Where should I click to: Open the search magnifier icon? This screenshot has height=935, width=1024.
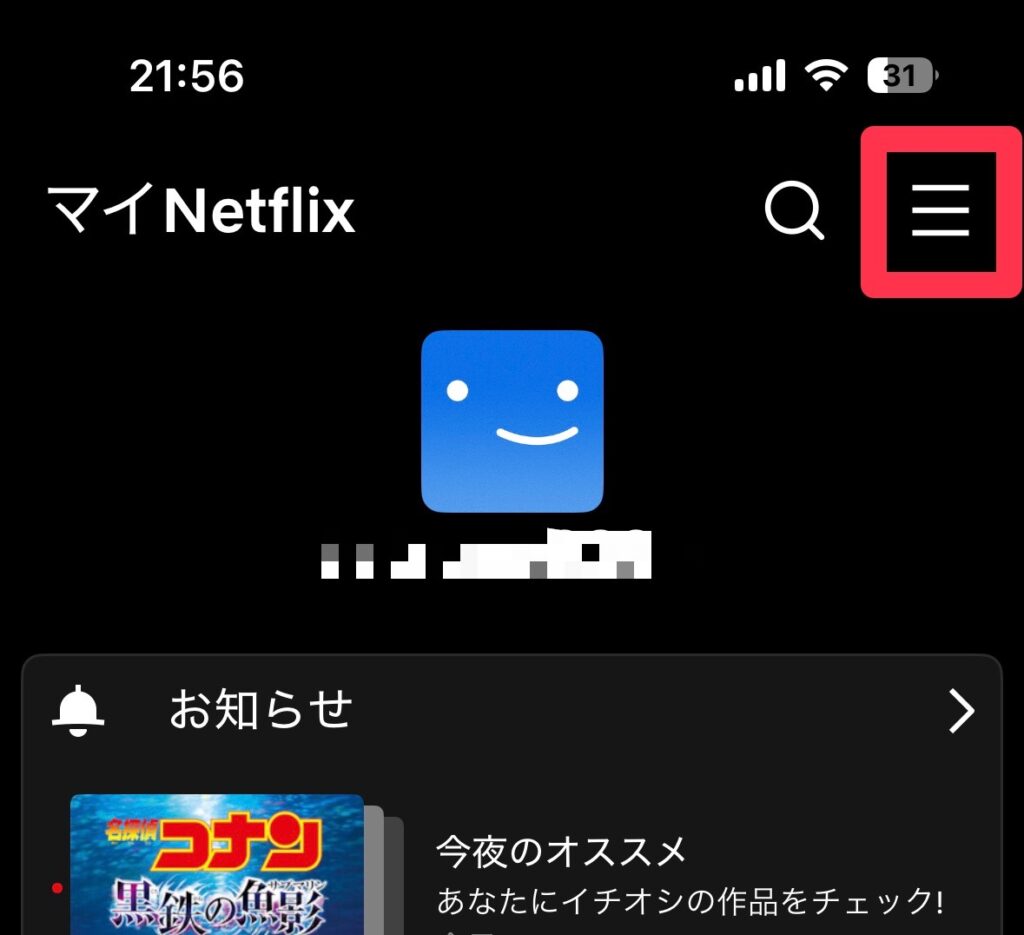click(x=794, y=211)
